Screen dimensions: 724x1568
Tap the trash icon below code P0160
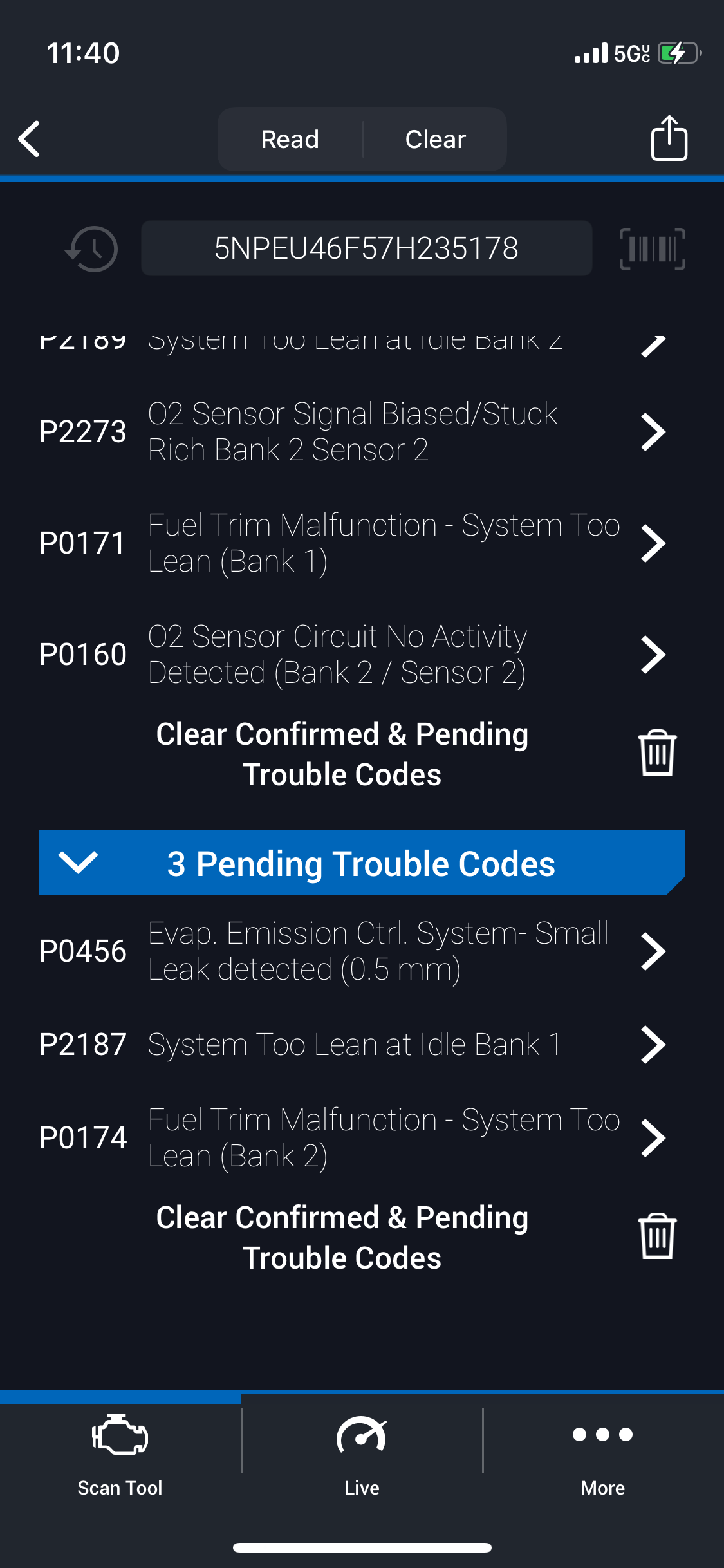657,752
